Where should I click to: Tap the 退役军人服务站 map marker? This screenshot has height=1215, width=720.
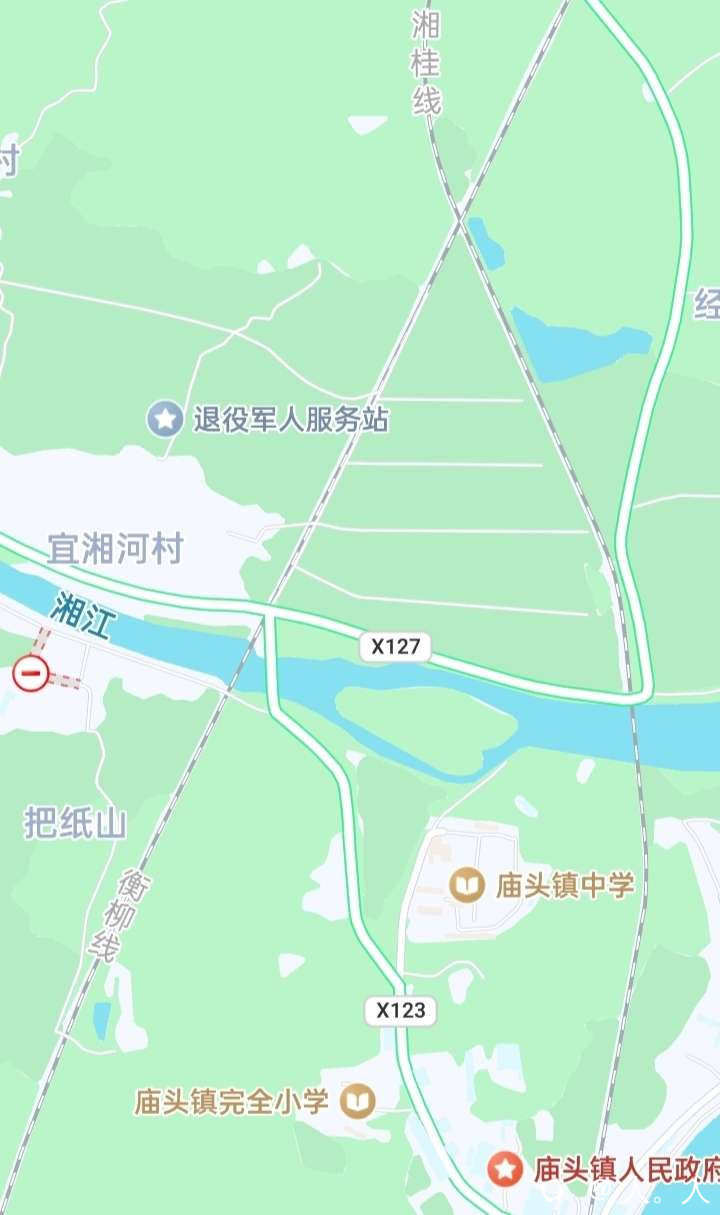[165, 418]
